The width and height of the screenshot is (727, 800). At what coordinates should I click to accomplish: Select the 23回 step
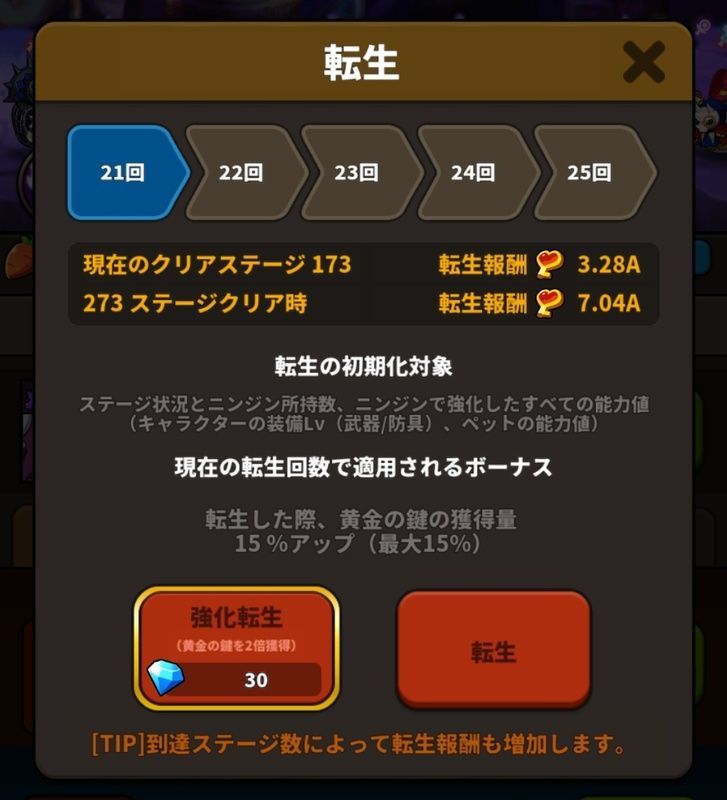pyautogui.click(x=357, y=173)
